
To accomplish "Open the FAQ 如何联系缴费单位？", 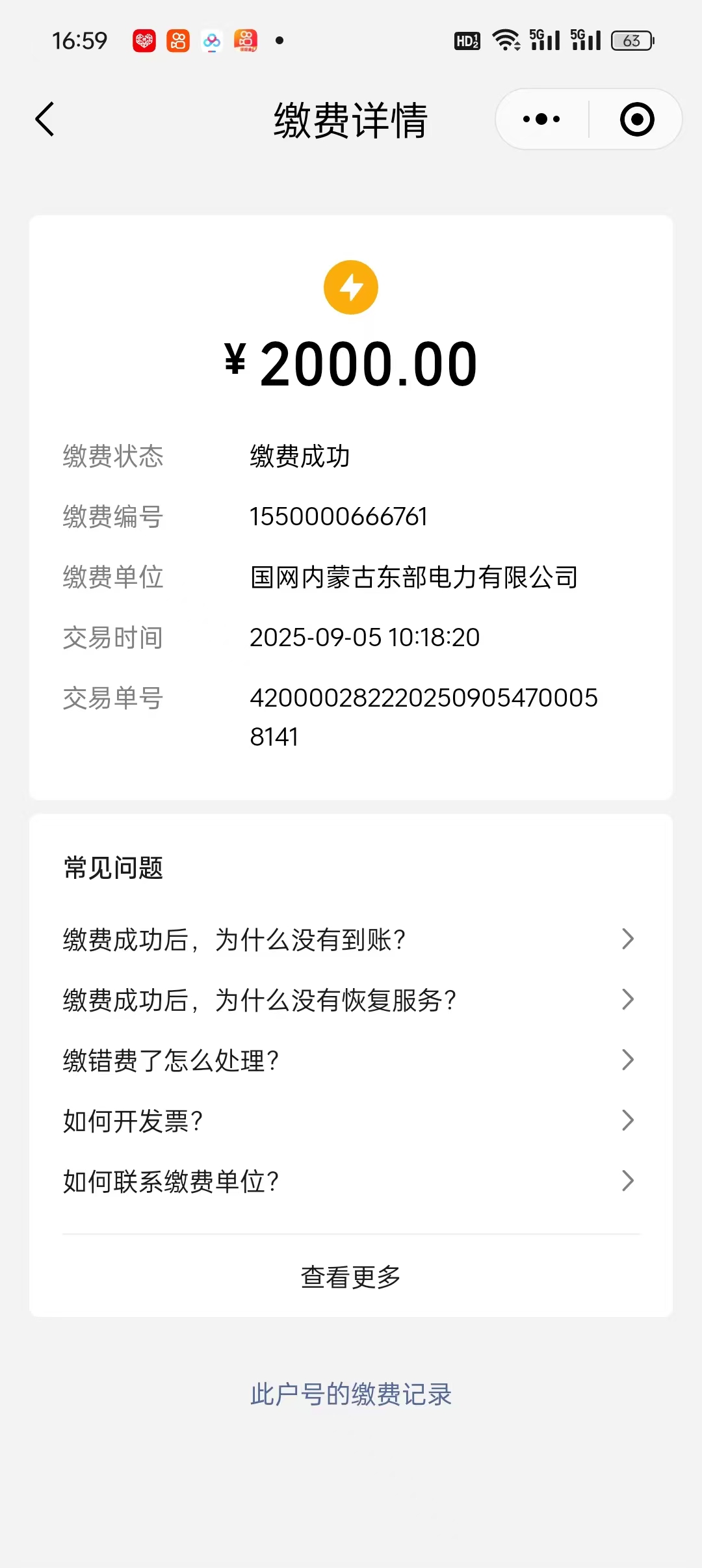I will click(x=350, y=1182).
